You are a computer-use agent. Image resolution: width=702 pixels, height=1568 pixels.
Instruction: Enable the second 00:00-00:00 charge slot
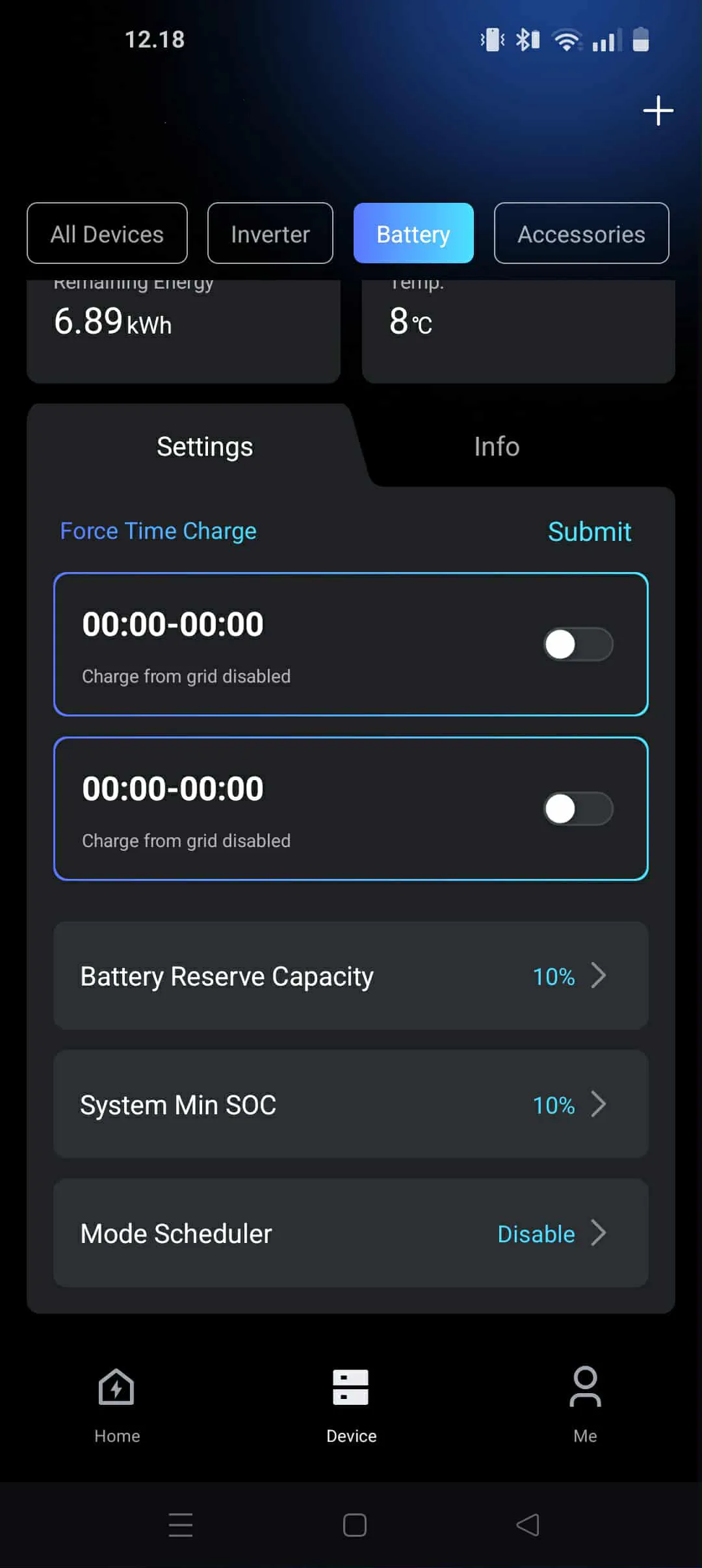tap(578, 809)
